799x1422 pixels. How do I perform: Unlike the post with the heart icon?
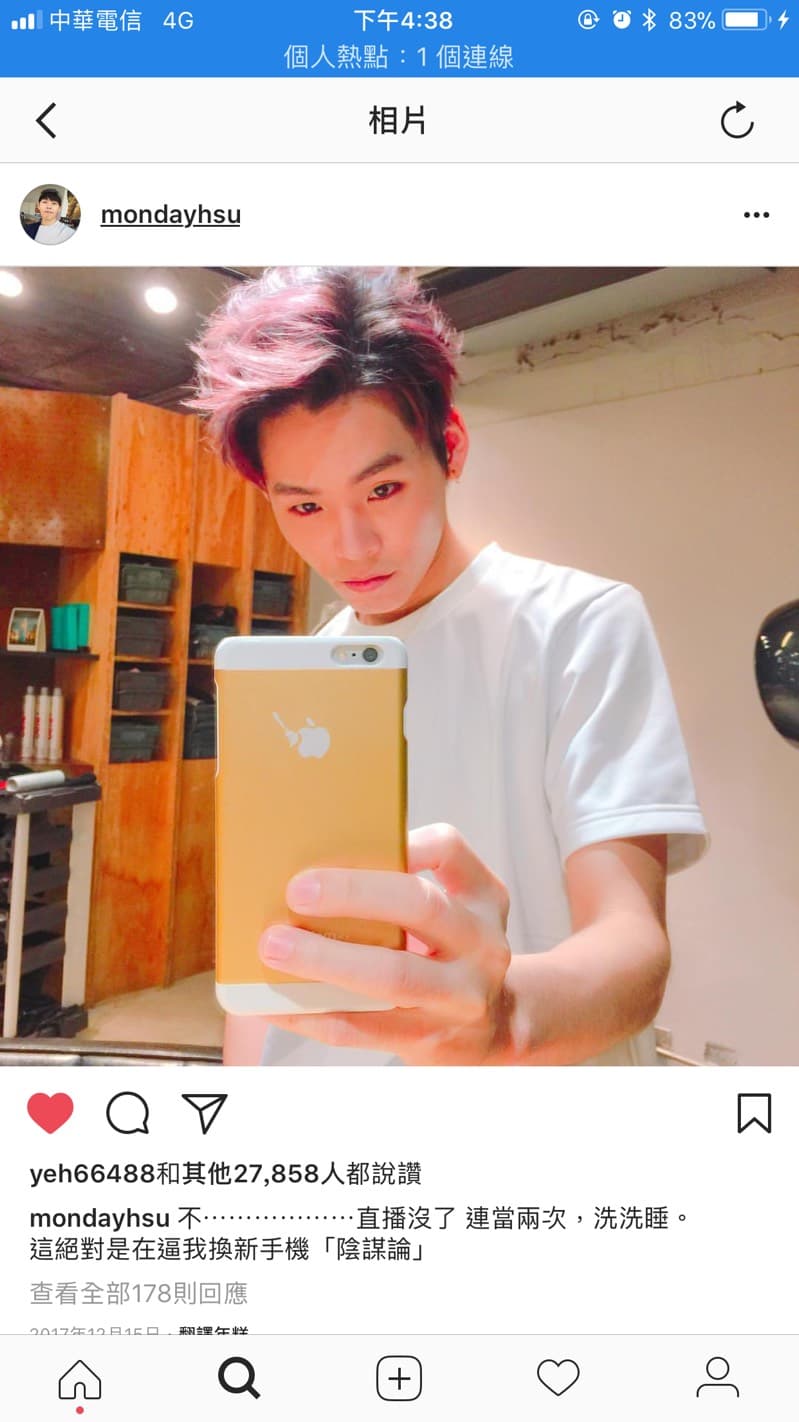50,1113
